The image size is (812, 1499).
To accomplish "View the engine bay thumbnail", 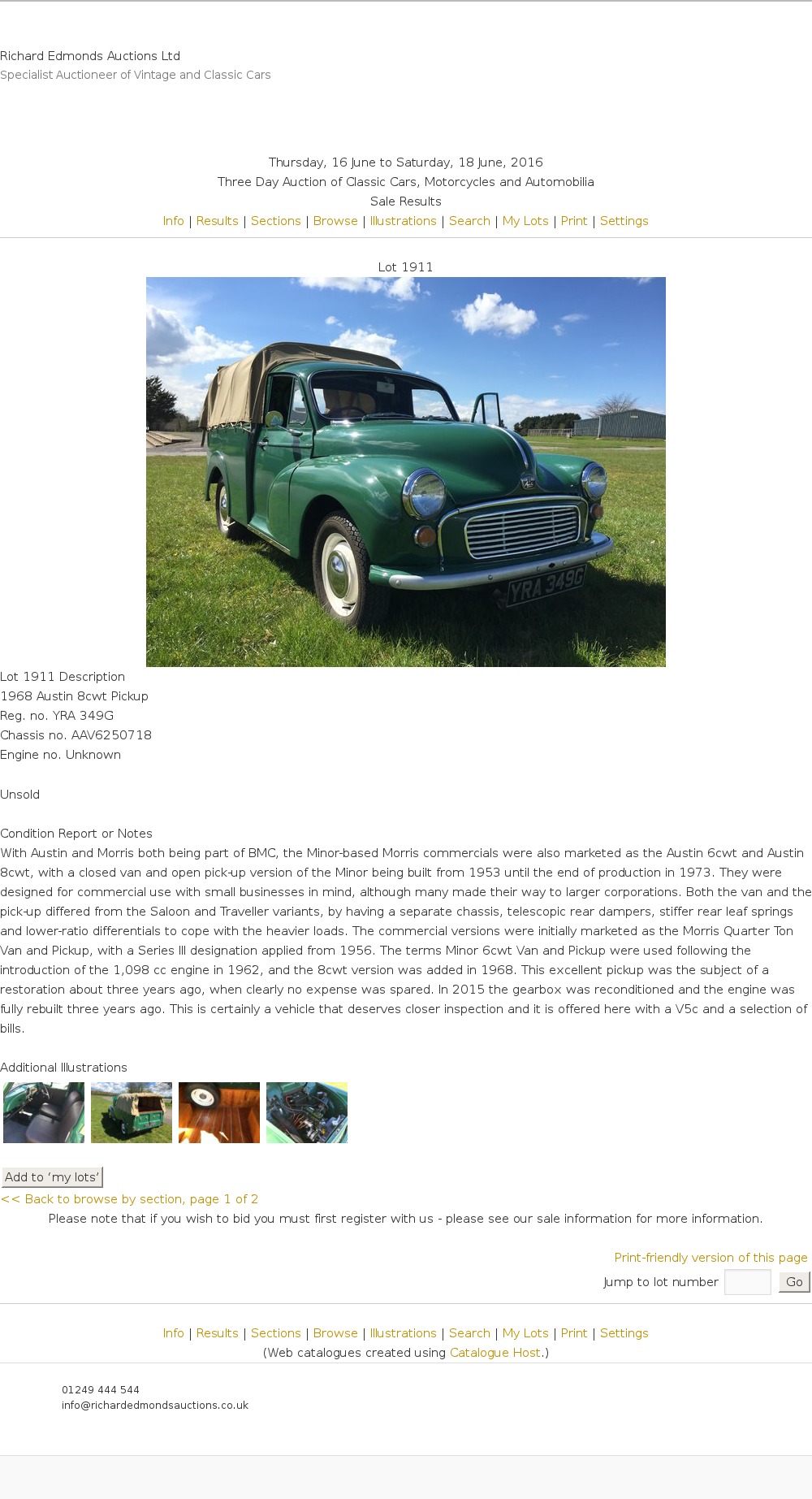I will (x=307, y=1112).
